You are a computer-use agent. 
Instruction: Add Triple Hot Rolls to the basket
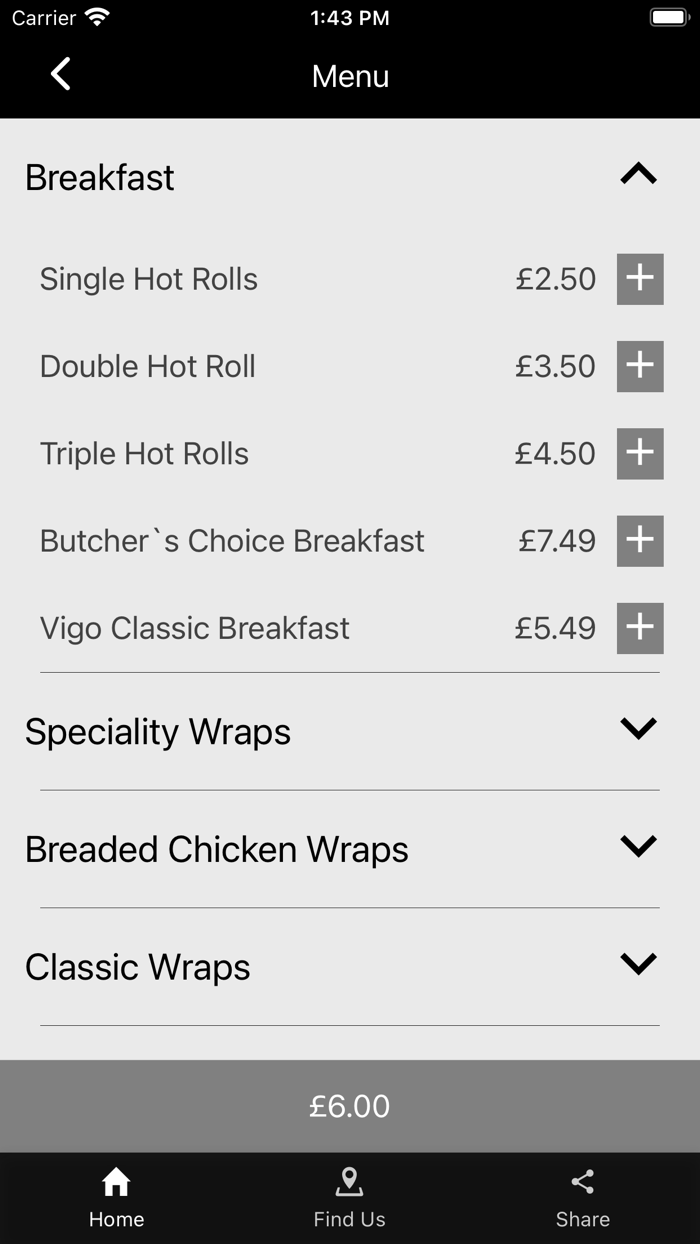tap(640, 454)
